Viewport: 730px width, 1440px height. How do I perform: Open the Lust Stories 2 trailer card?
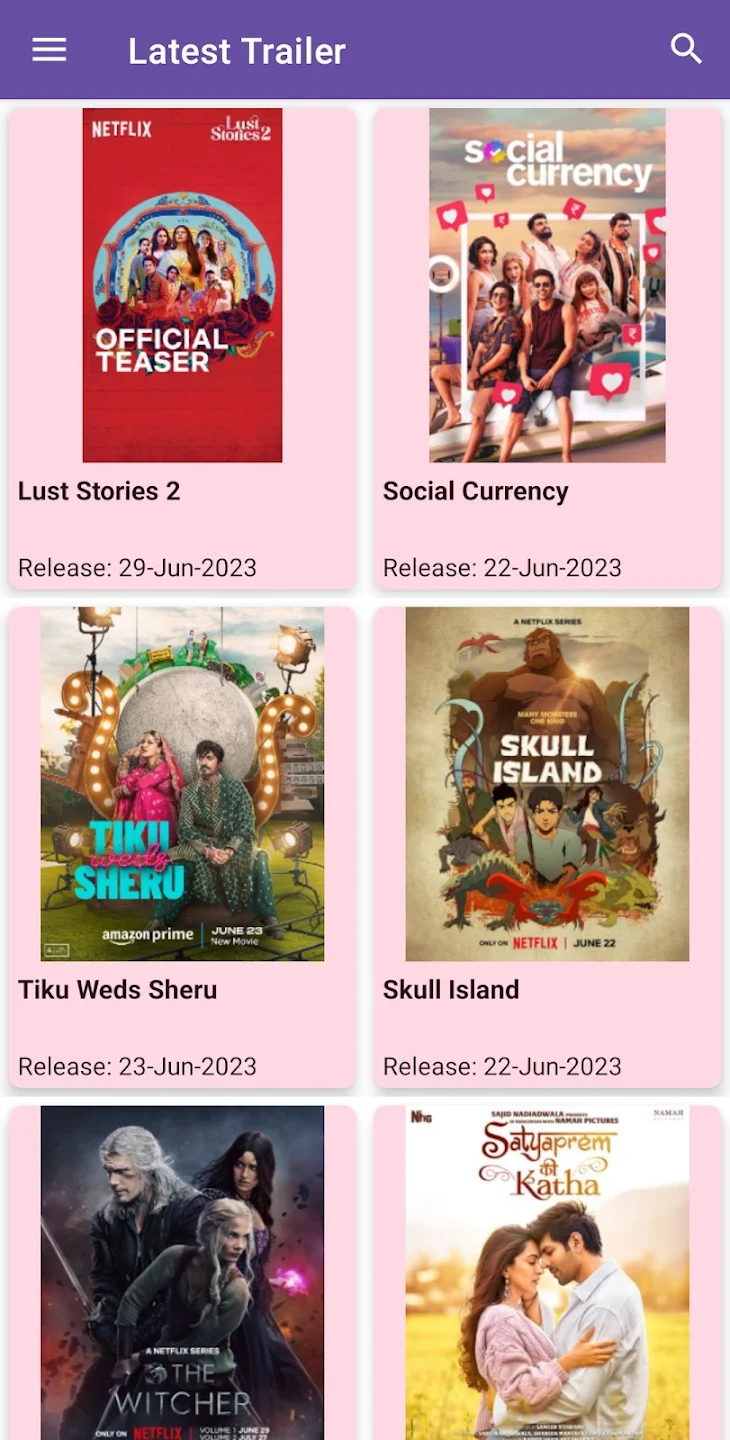point(183,348)
